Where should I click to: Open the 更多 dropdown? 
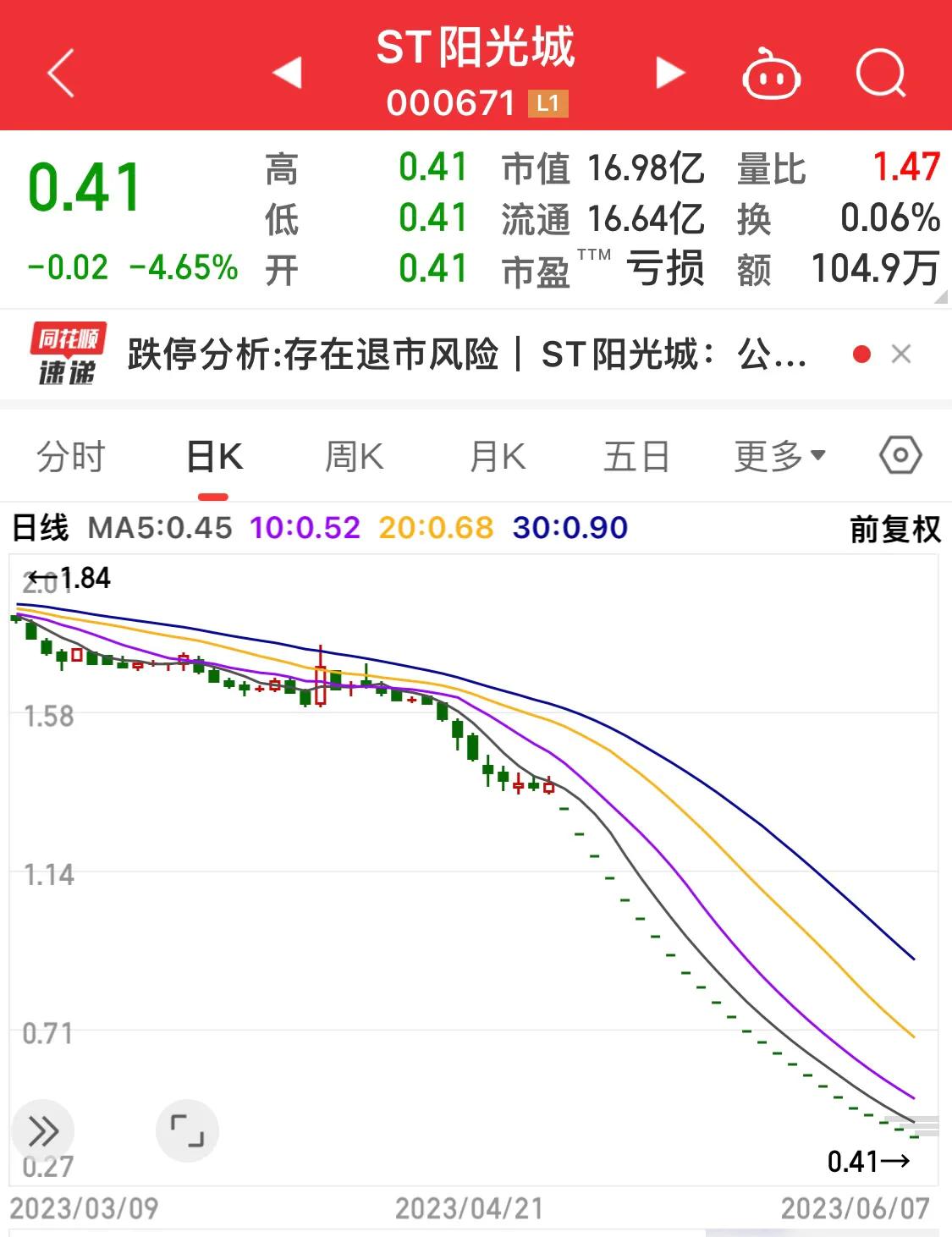pyautogui.click(x=777, y=454)
